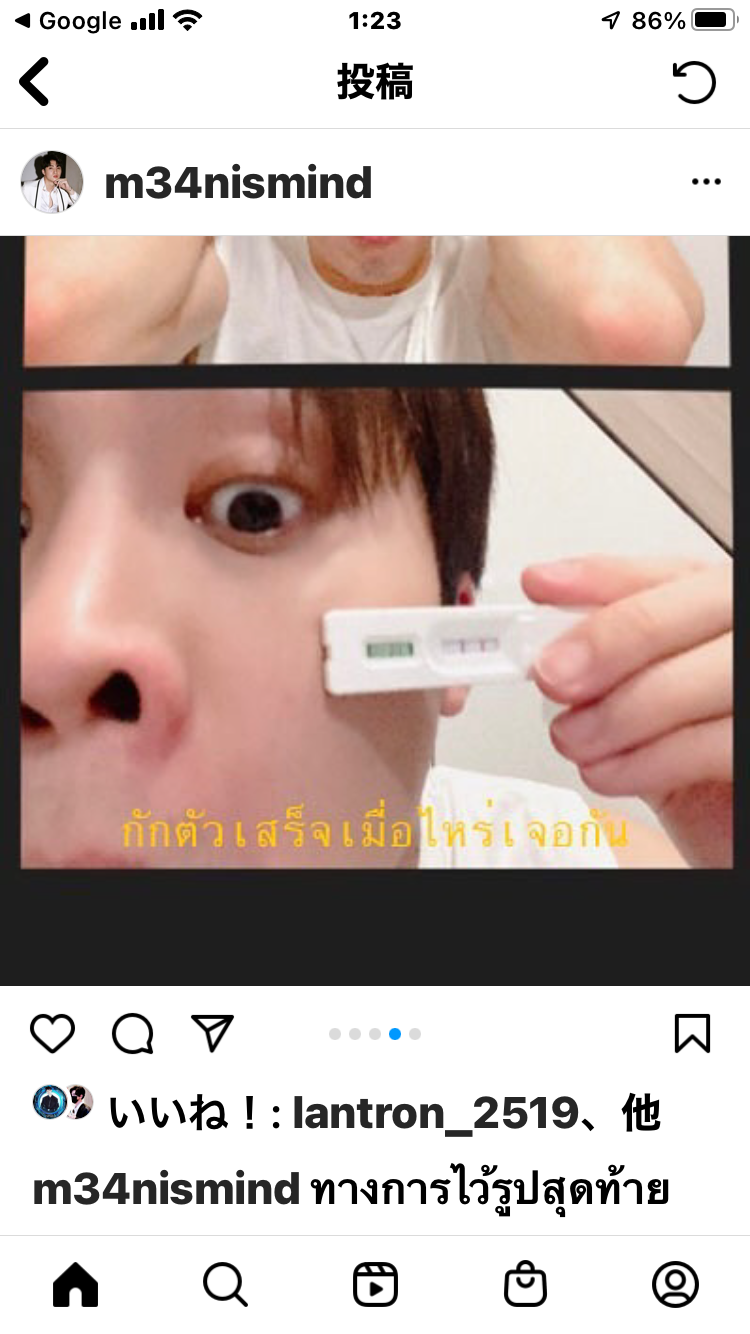The width and height of the screenshot is (750, 1334).
Task: Share this post via paper plane icon
Action: (x=212, y=1033)
